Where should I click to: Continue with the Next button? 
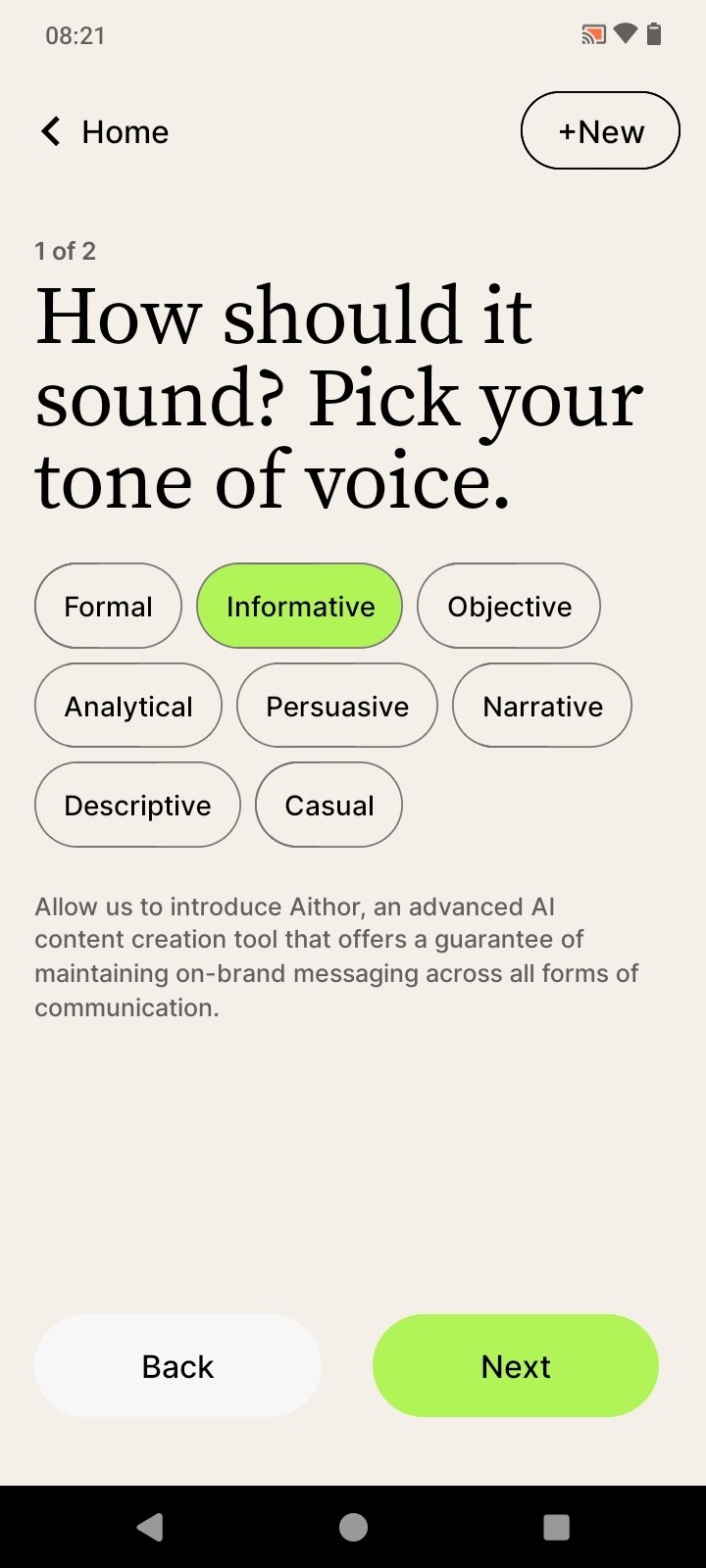tap(516, 1366)
